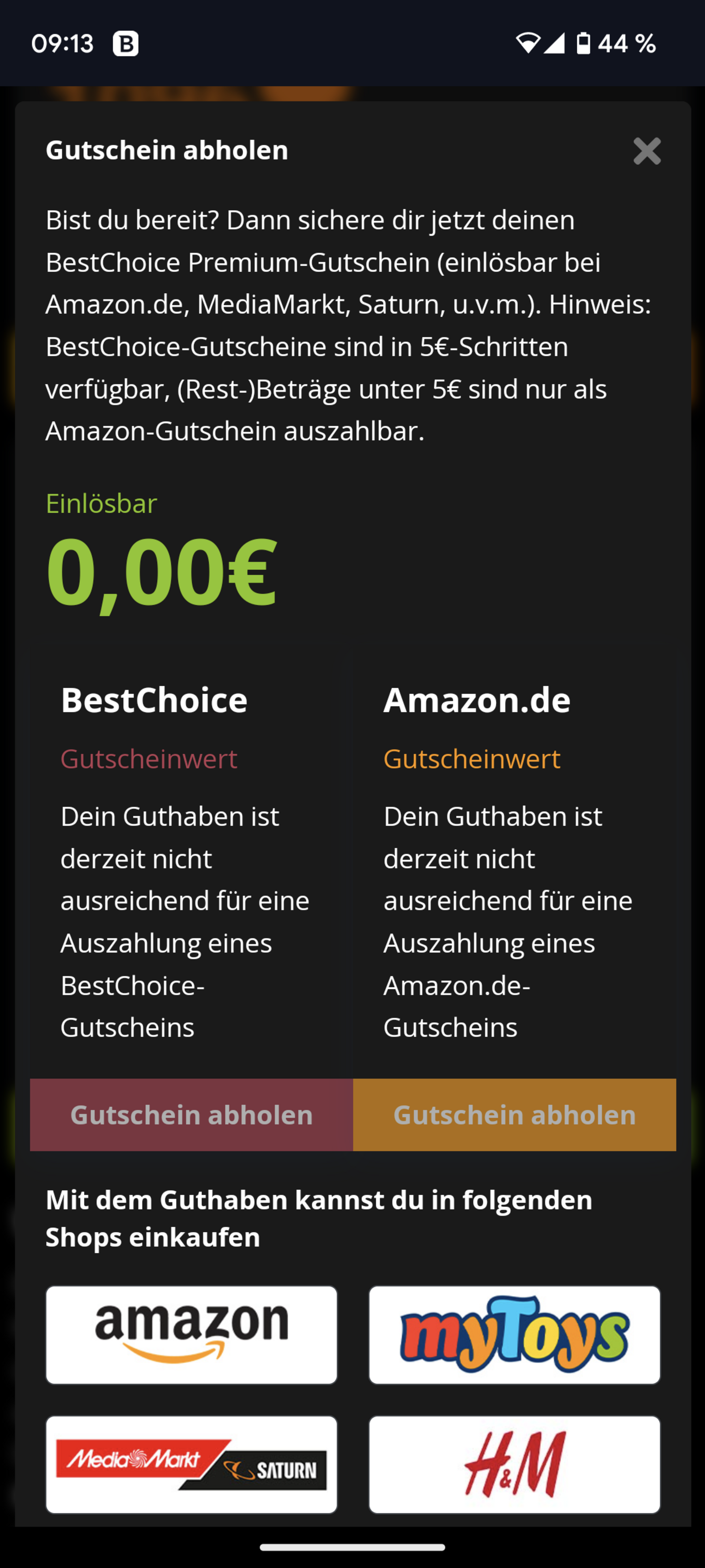Open the myToys shop tile

point(515,1335)
